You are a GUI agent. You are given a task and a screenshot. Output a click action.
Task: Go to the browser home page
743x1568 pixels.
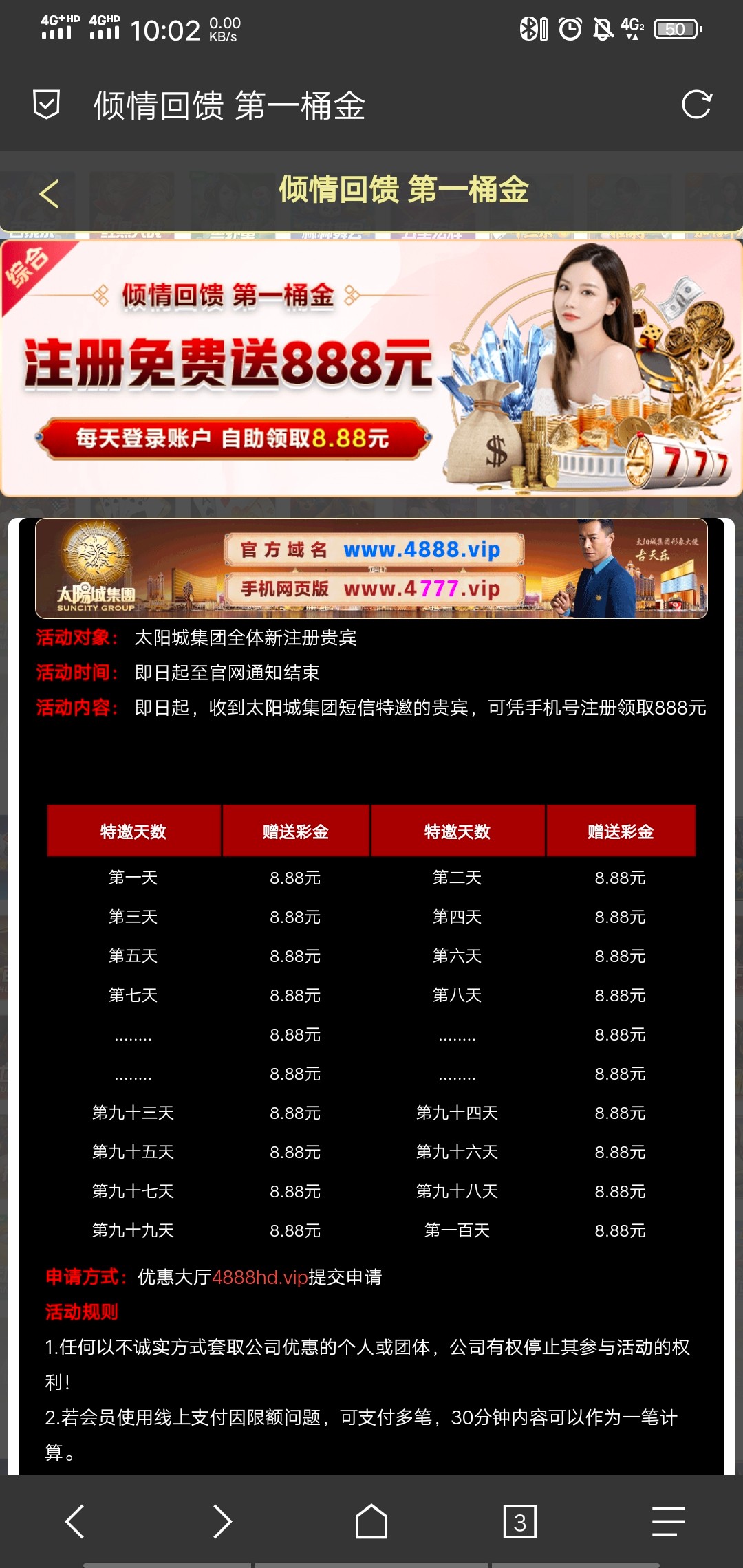tap(371, 1521)
